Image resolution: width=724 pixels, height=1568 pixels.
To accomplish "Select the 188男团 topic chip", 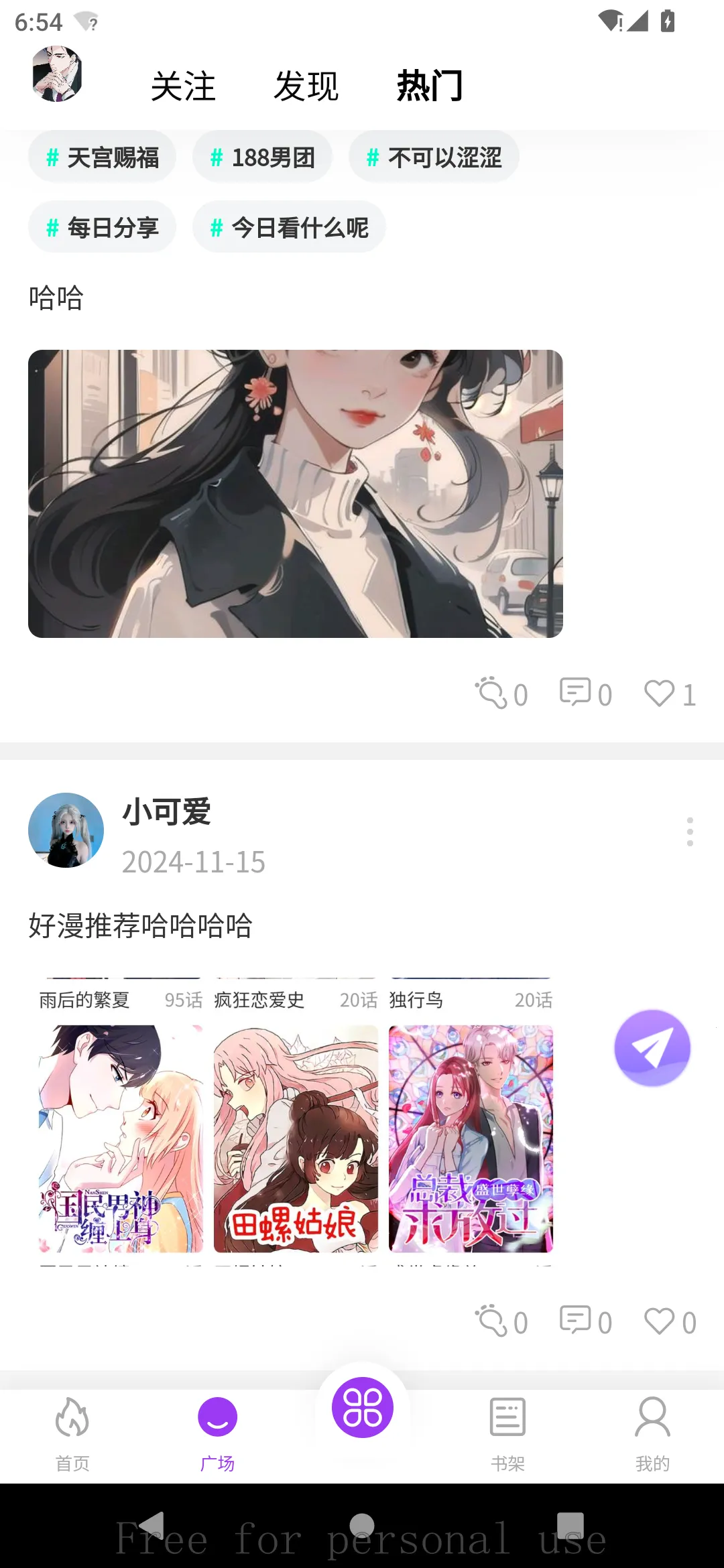I will 262,157.
